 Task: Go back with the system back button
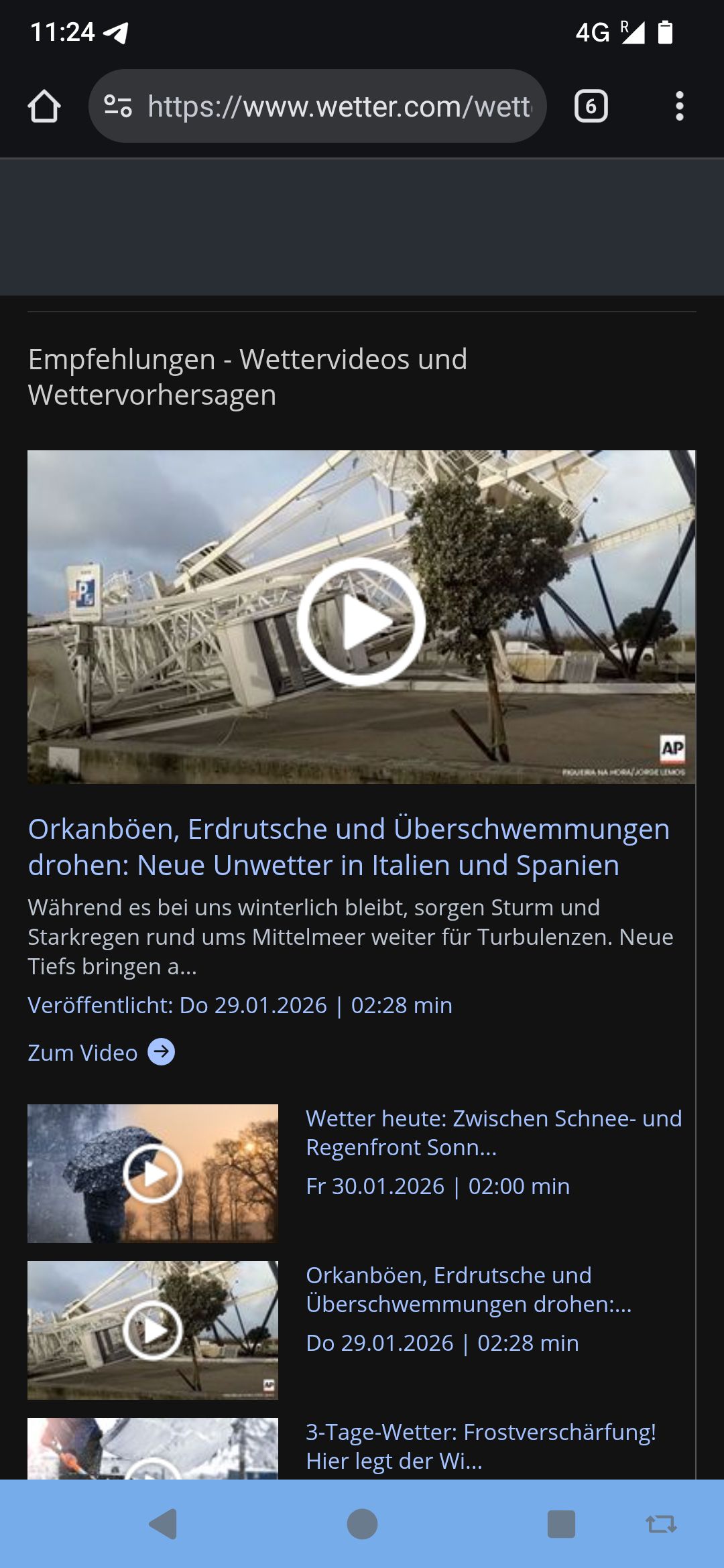tap(164, 1524)
